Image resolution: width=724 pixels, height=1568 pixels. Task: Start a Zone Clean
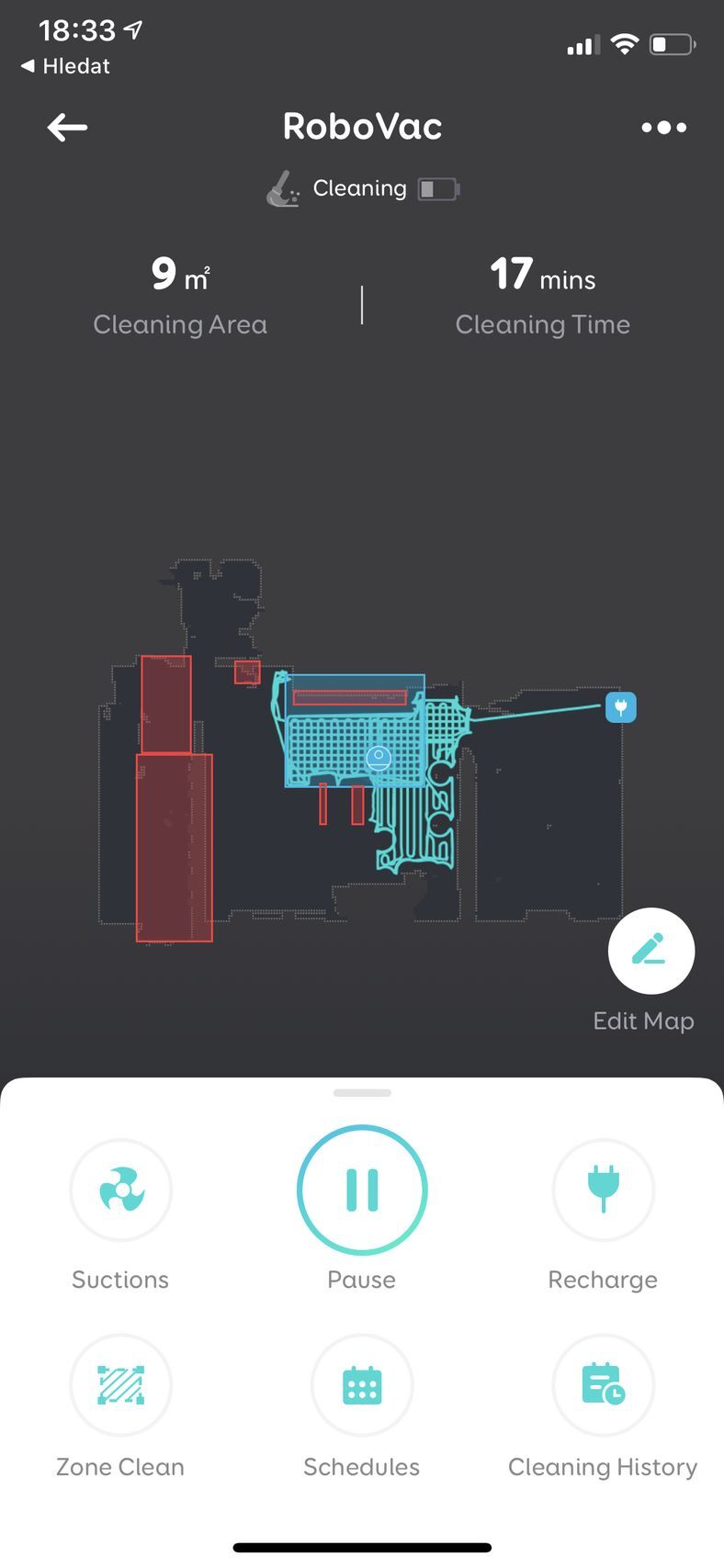coord(120,1385)
